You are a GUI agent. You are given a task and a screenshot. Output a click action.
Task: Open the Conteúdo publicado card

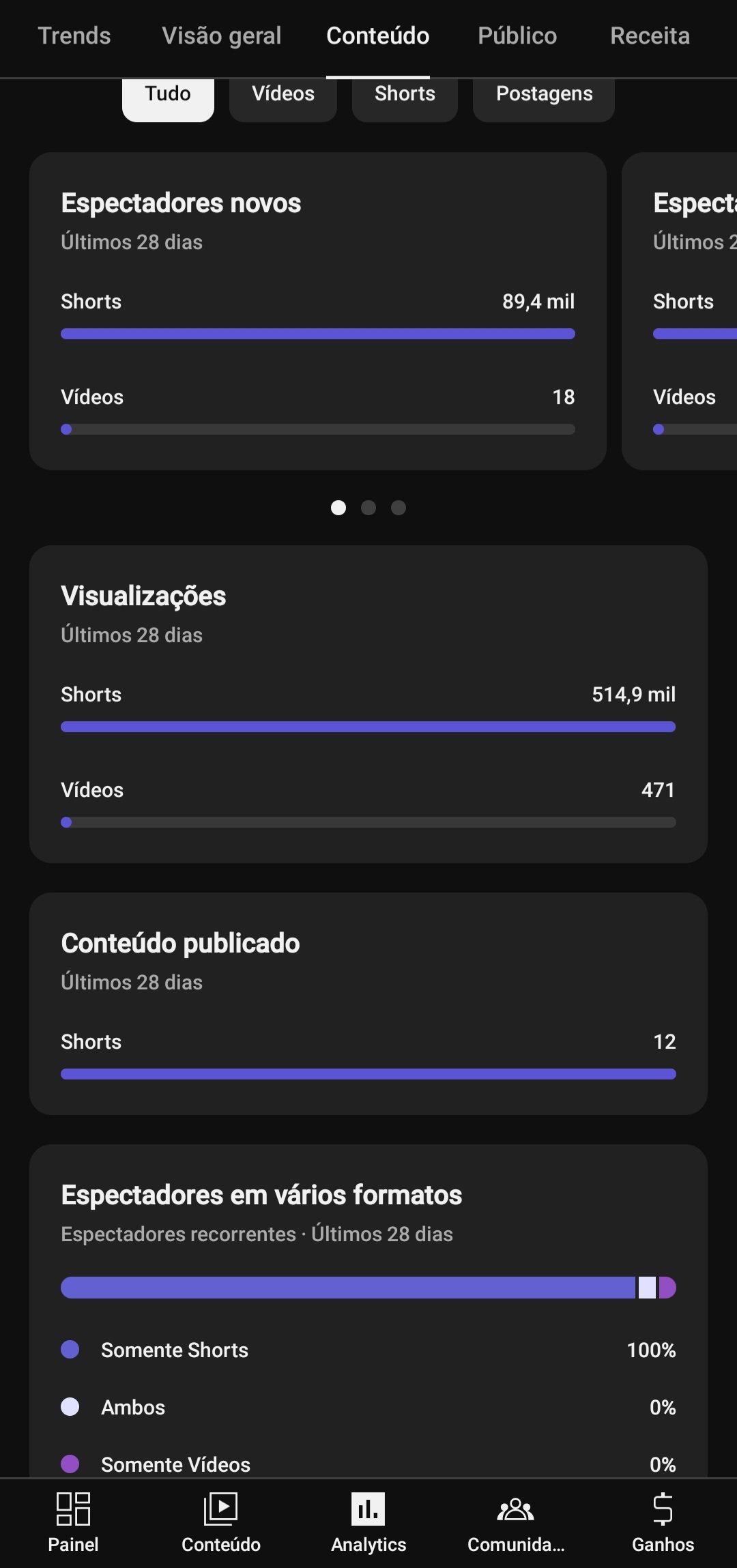pos(369,1004)
